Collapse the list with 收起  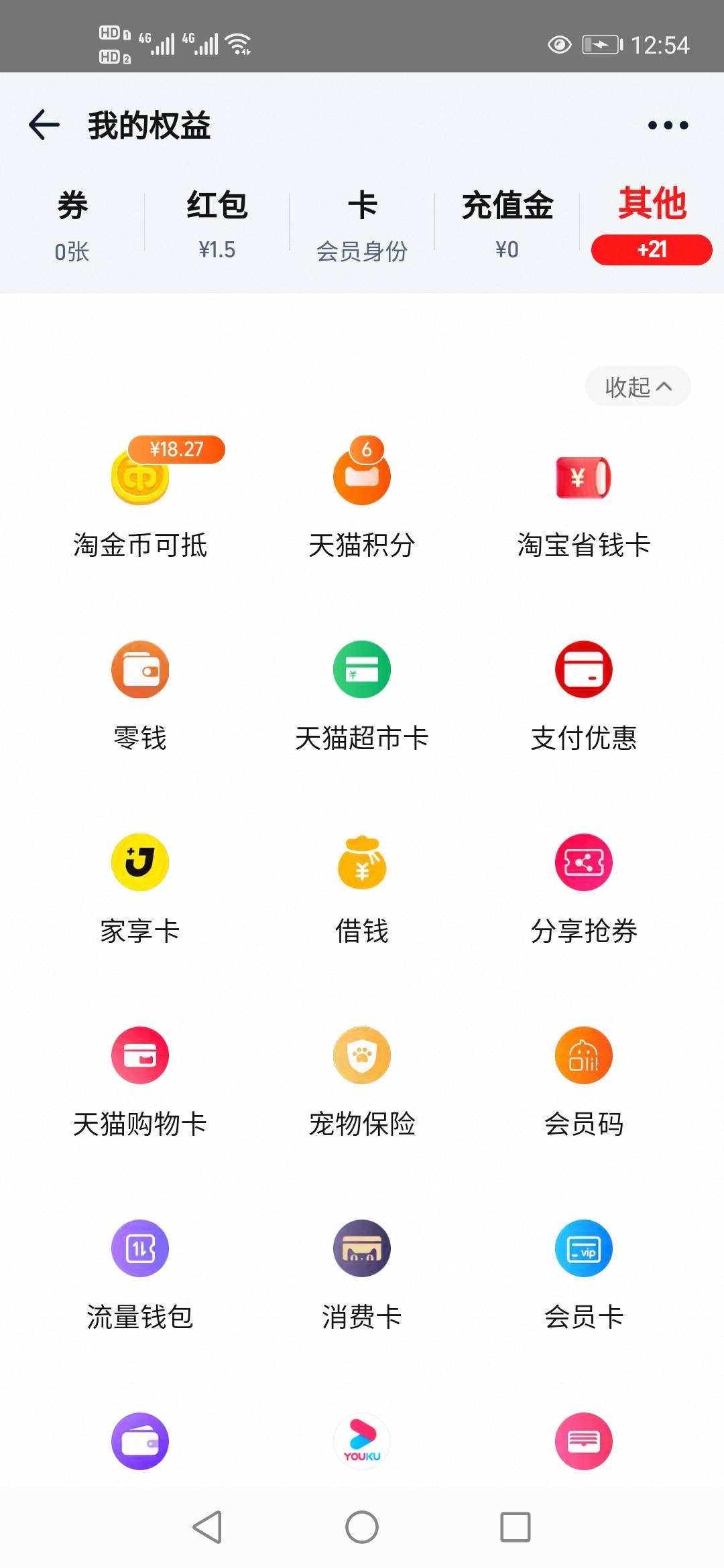(638, 386)
